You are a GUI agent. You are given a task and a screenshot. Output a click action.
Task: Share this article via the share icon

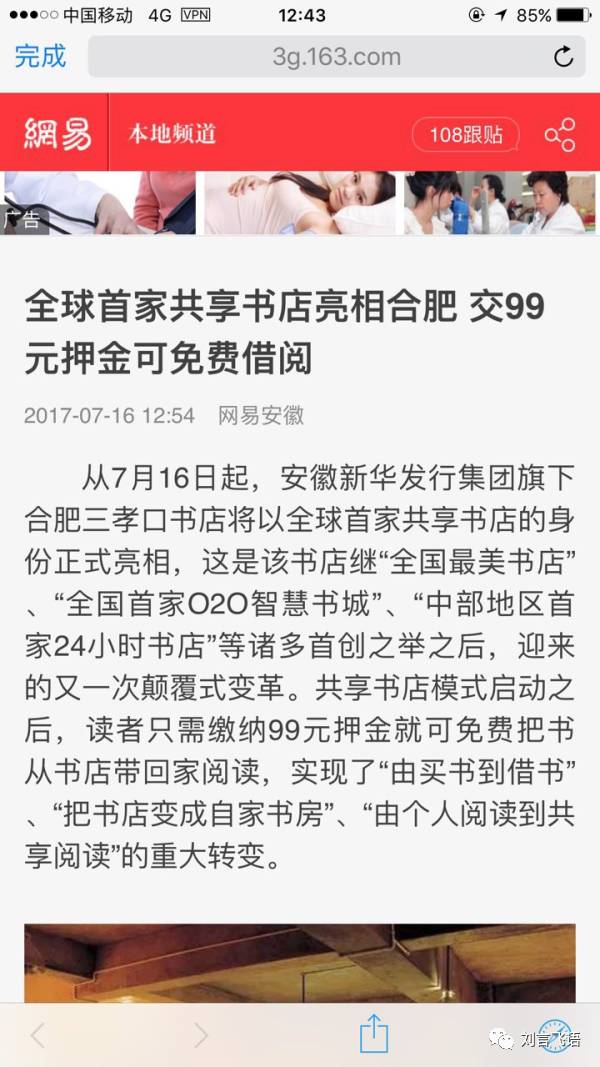560,134
